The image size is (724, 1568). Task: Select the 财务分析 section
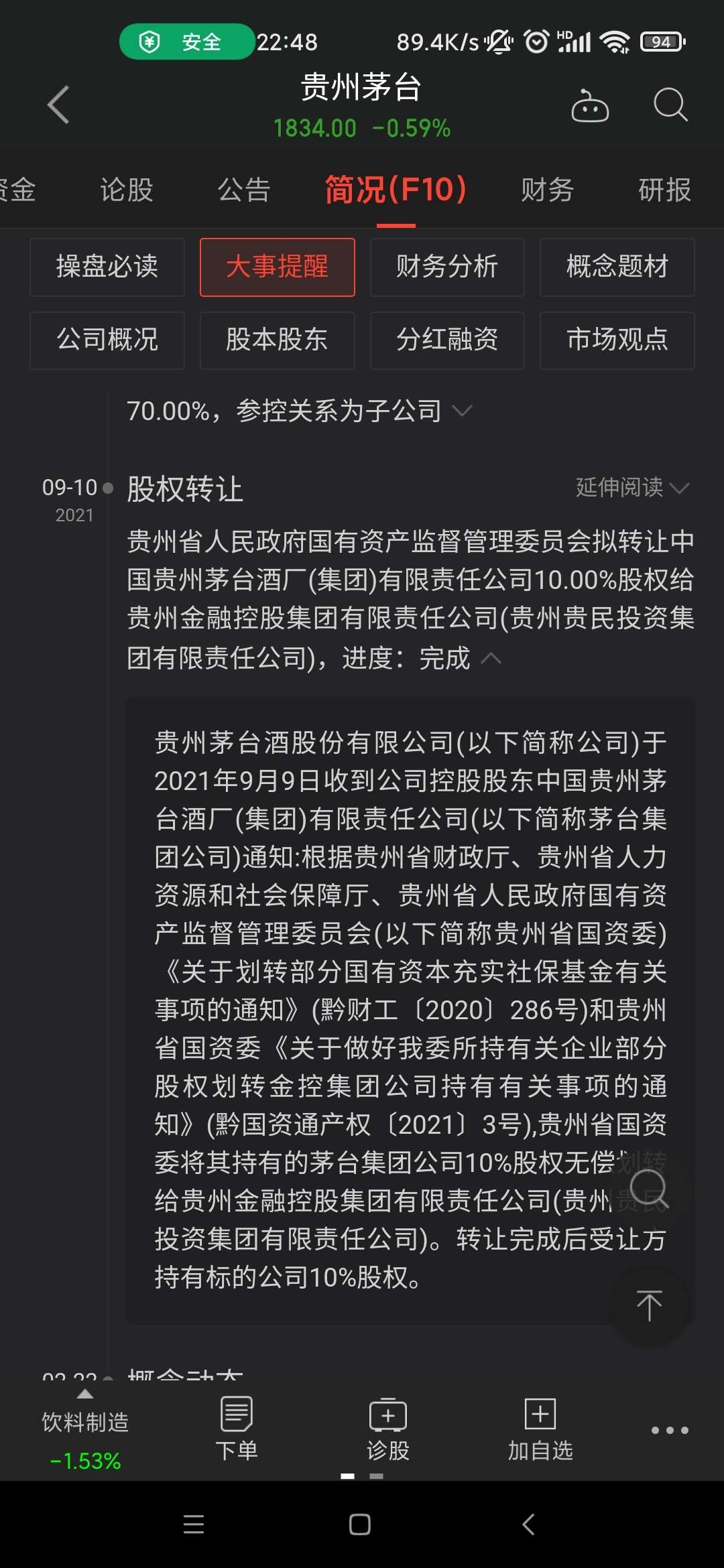click(447, 267)
